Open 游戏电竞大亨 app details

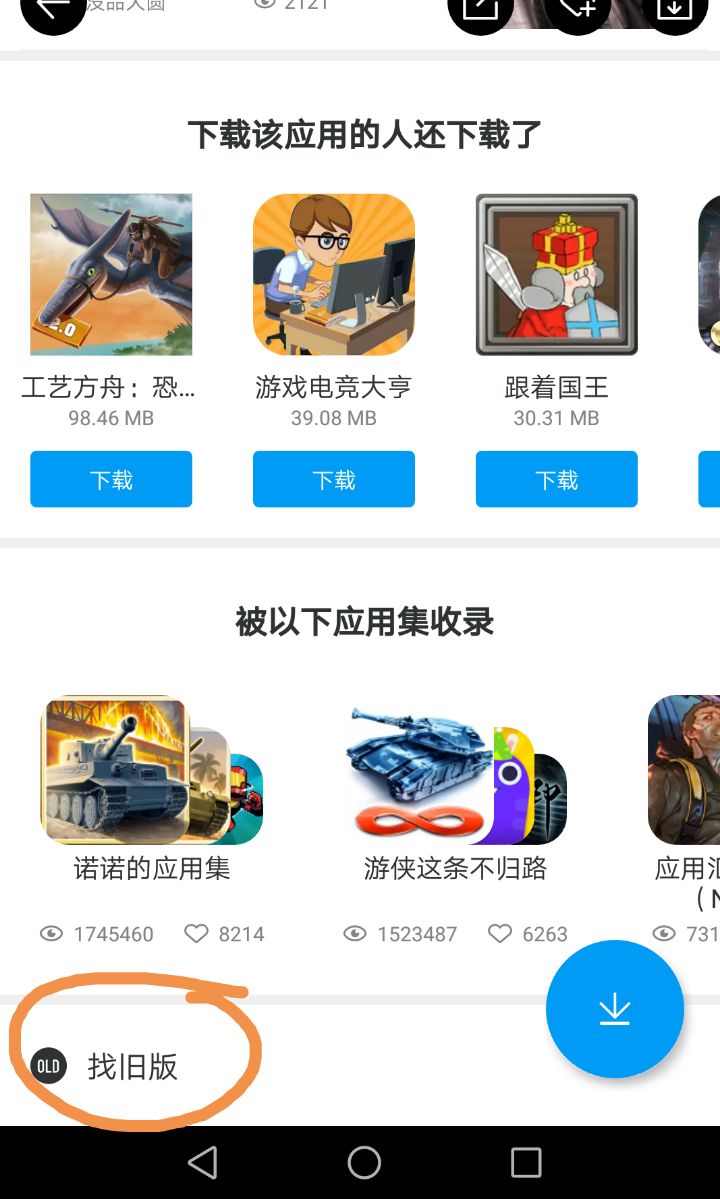[x=333, y=275]
